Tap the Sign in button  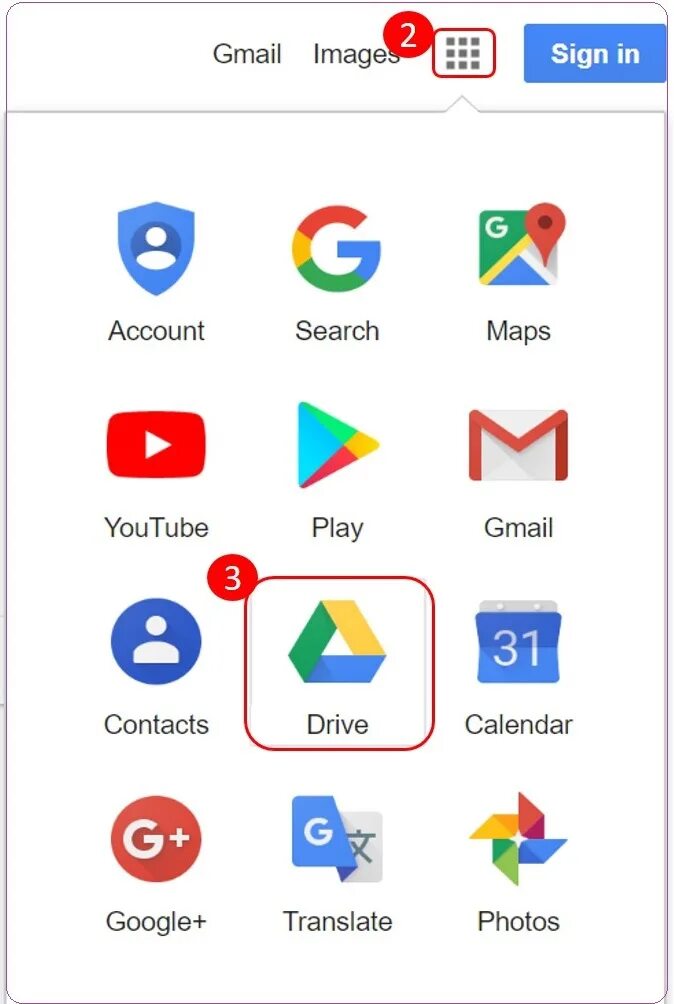tap(594, 54)
